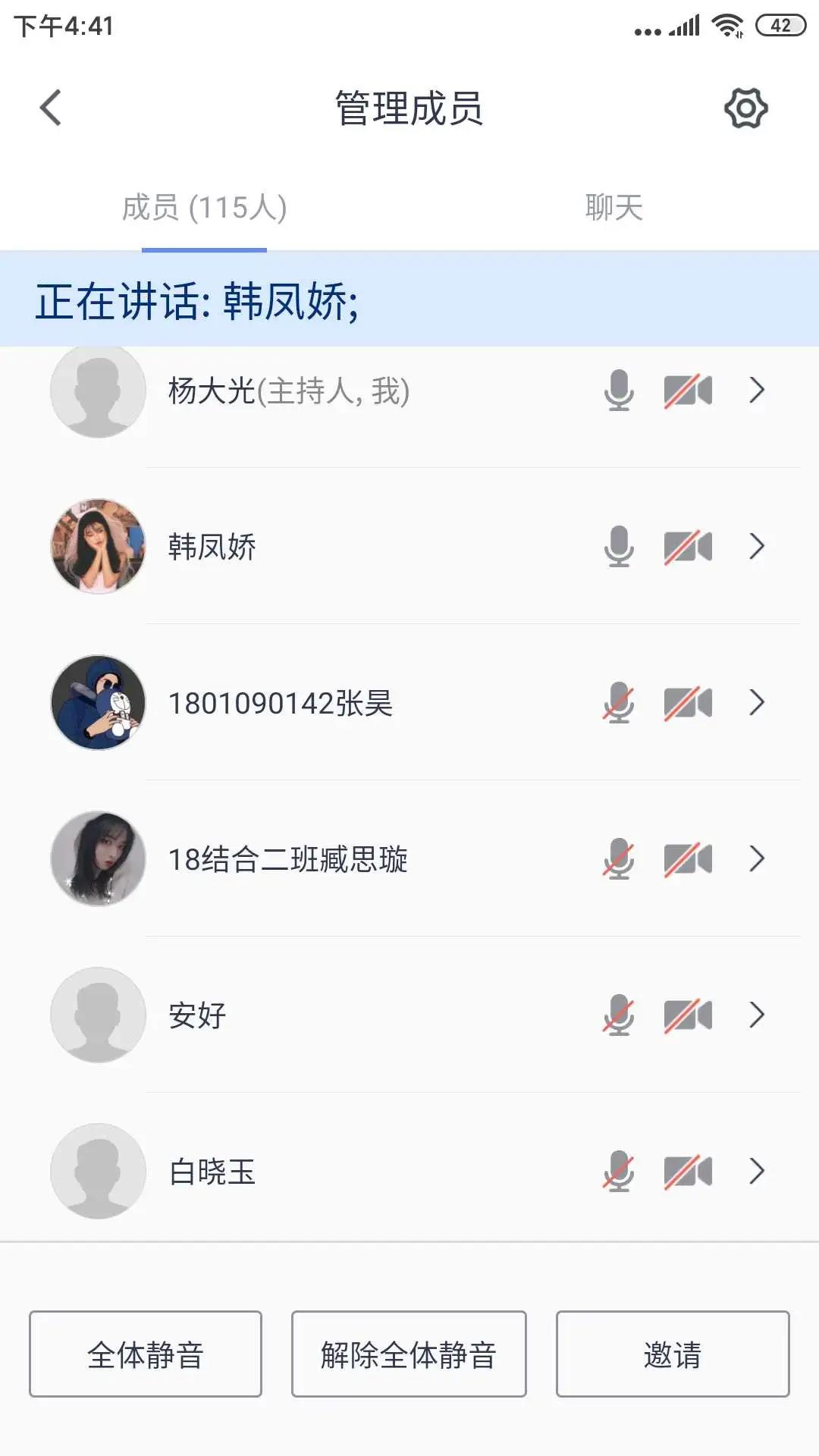Toggle the camera icon for 安好
Viewport: 819px width, 1456px height.
click(688, 1015)
